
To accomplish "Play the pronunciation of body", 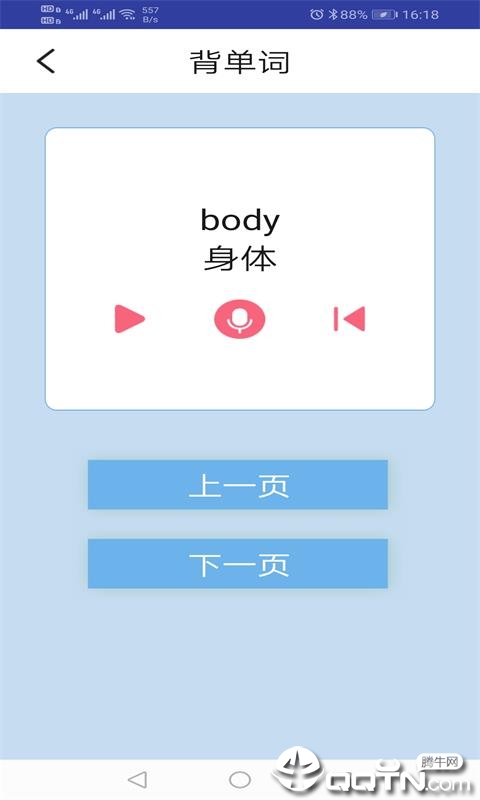I will [130, 319].
